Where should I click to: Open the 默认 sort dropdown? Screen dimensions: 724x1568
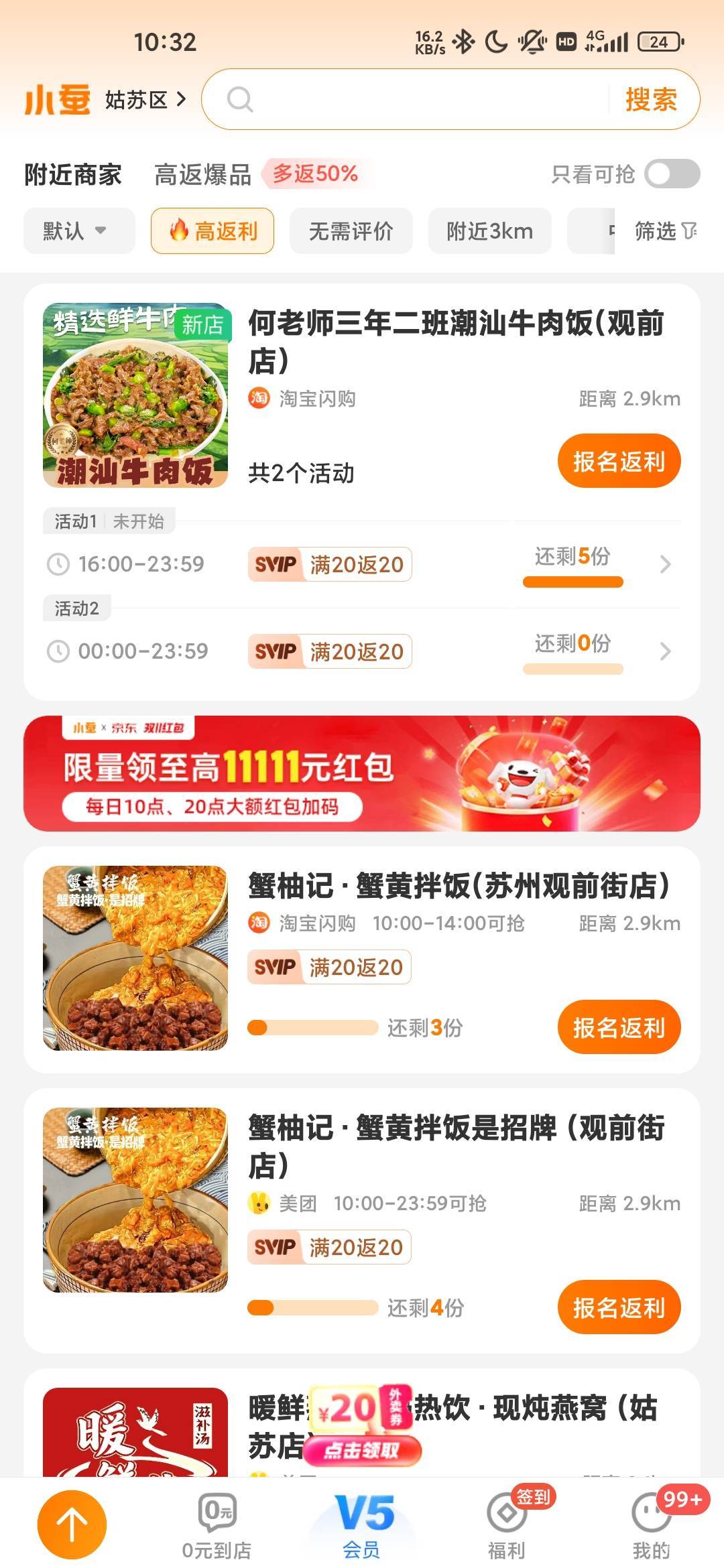click(78, 231)
